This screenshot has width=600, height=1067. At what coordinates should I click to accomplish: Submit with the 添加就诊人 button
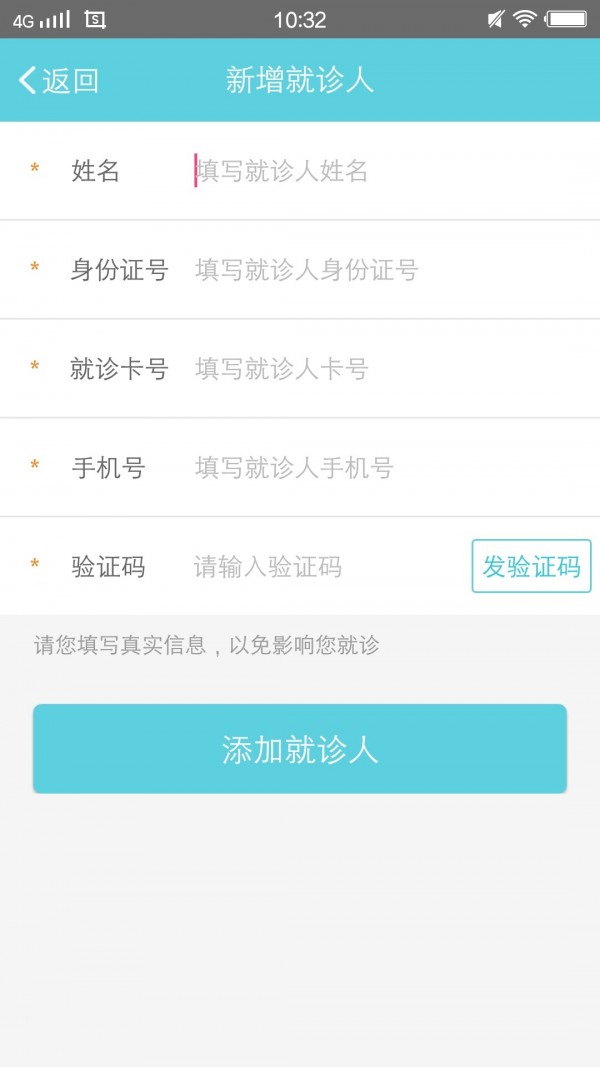pyautogui.click(x=300, y=749)
